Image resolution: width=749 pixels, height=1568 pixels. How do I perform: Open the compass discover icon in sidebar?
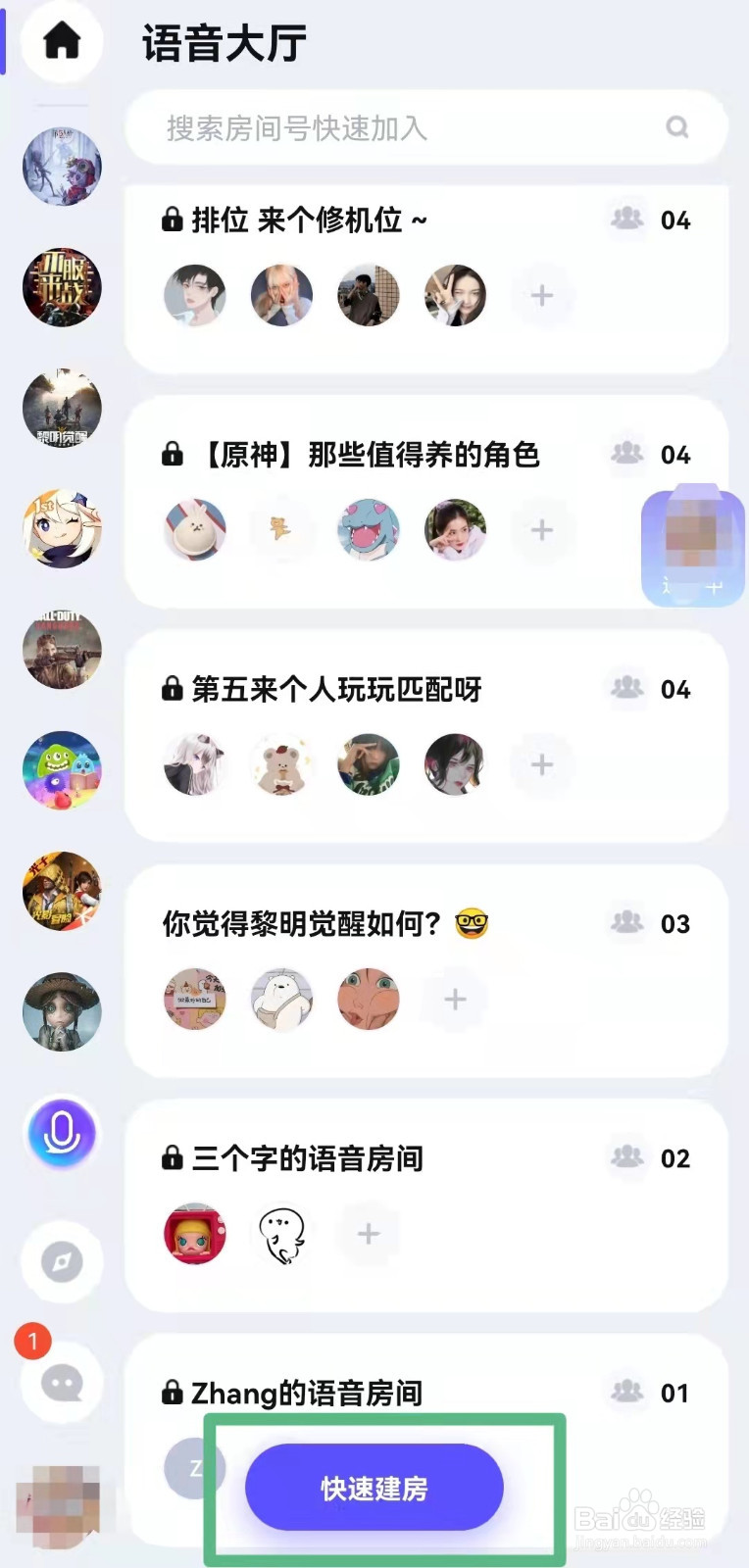point(61,1262)
